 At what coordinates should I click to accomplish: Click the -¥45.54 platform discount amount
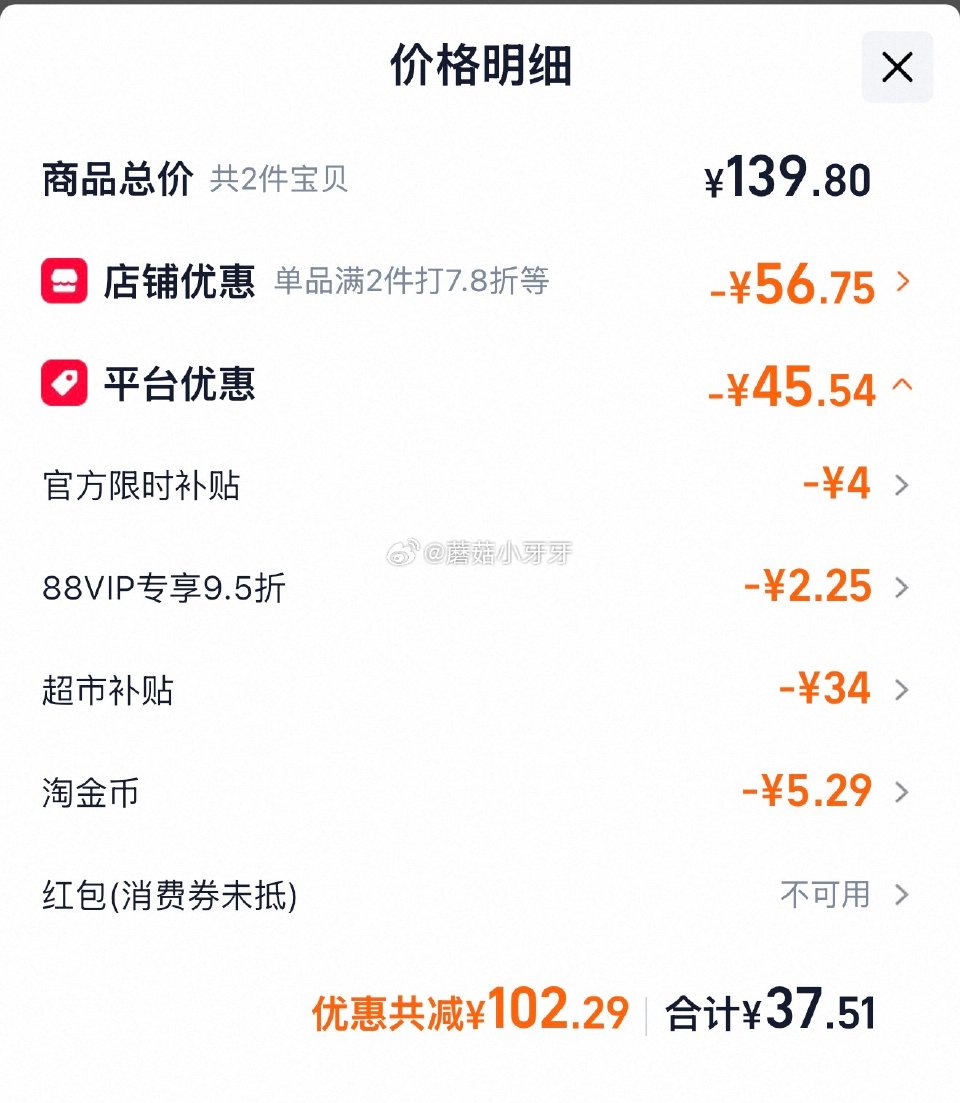click(790, 388)
